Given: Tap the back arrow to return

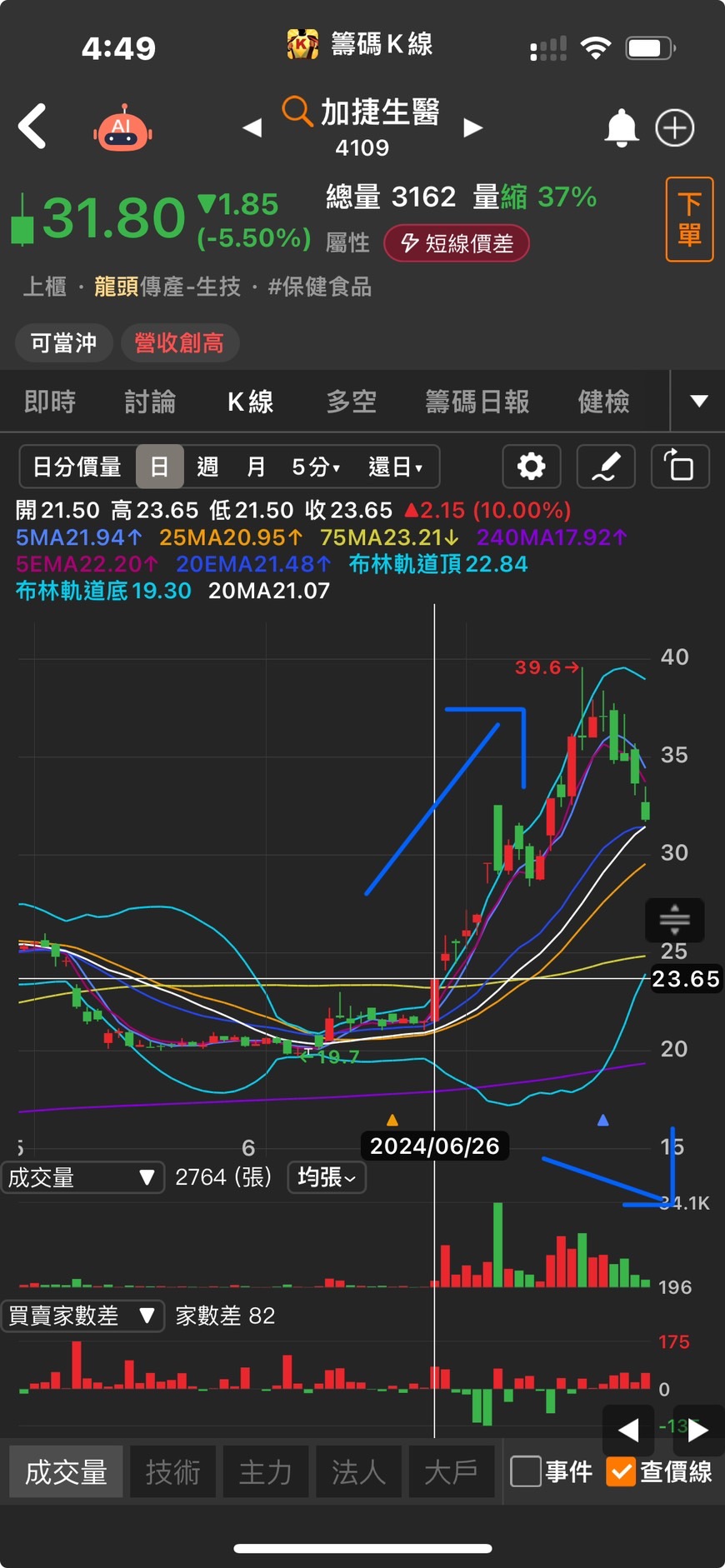Looking at the screenshot, I should (x=32, y=127).
